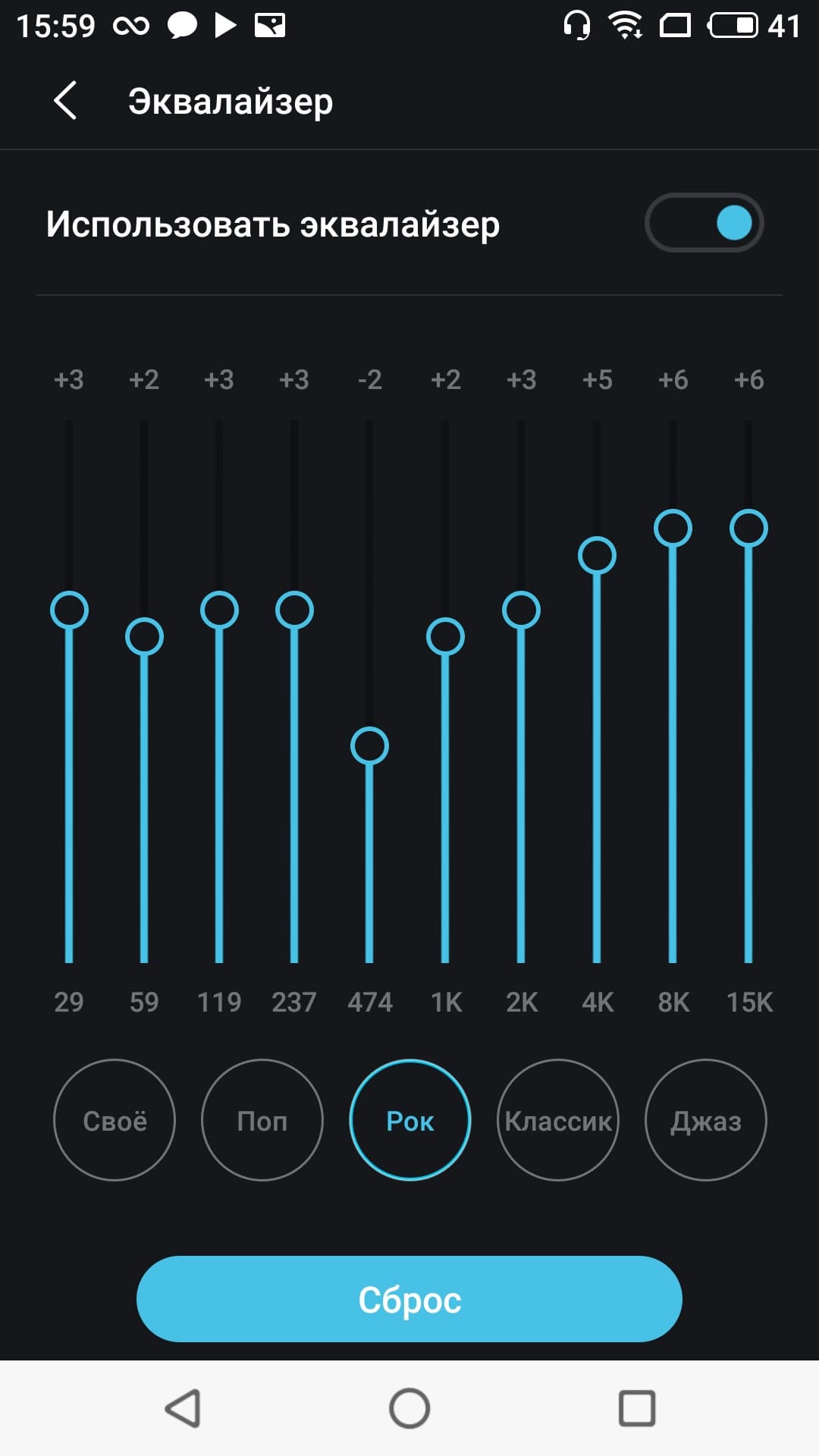
Task: Tap the 8K band slider
Action: pos(673,529)
